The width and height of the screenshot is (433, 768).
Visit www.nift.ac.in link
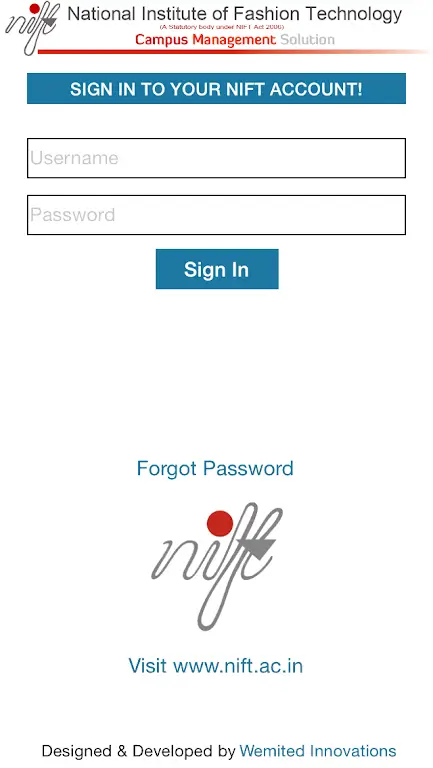216,666
